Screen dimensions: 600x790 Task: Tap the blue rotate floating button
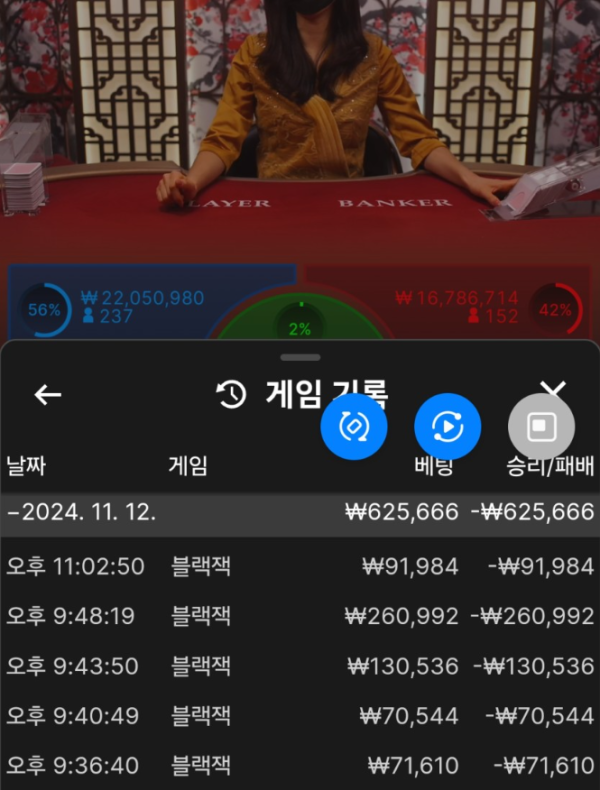click(x=353, y=427)
